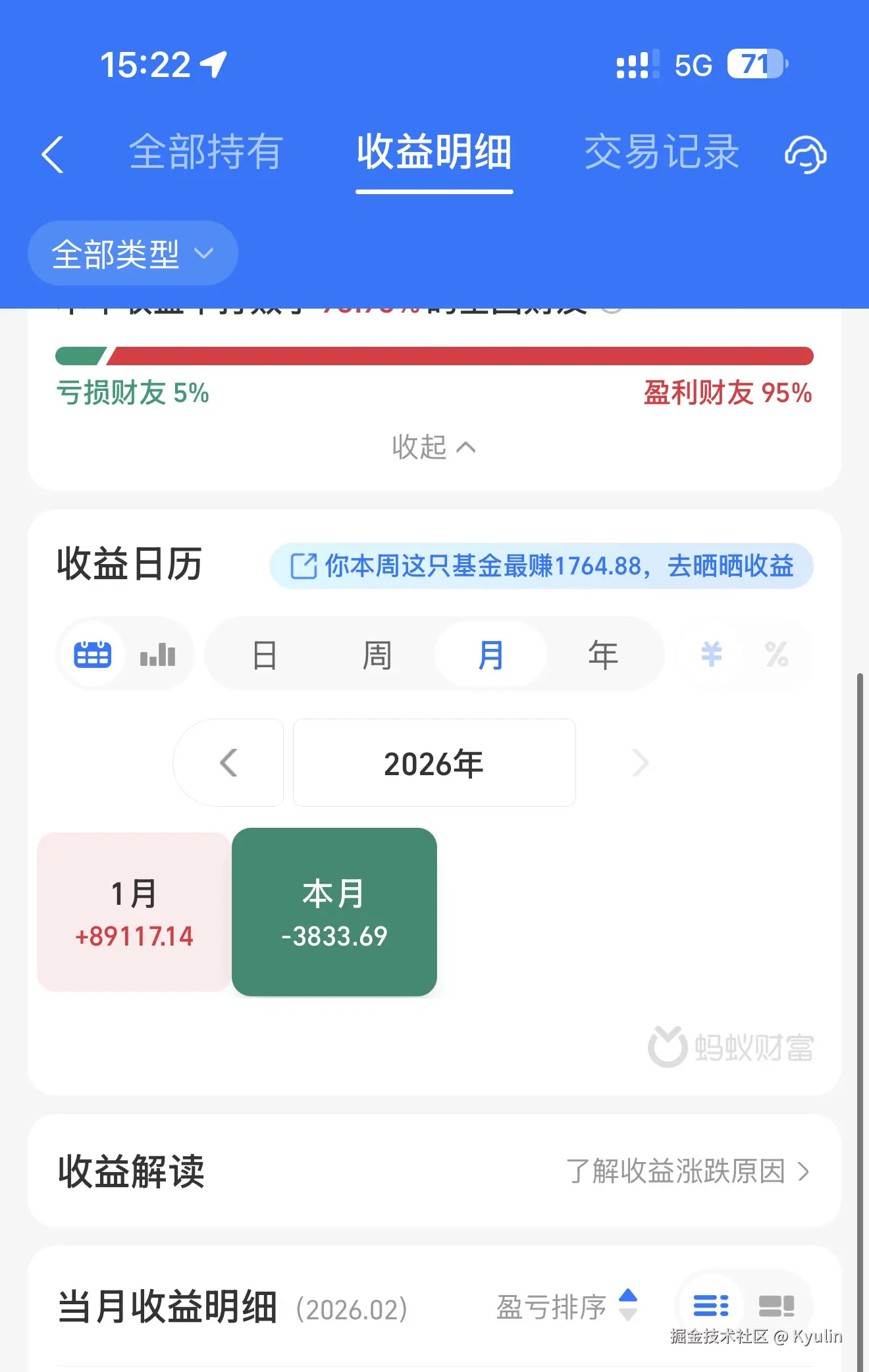
Task: Open the 全部类型 filter dropdown
Action: point(132,253)
